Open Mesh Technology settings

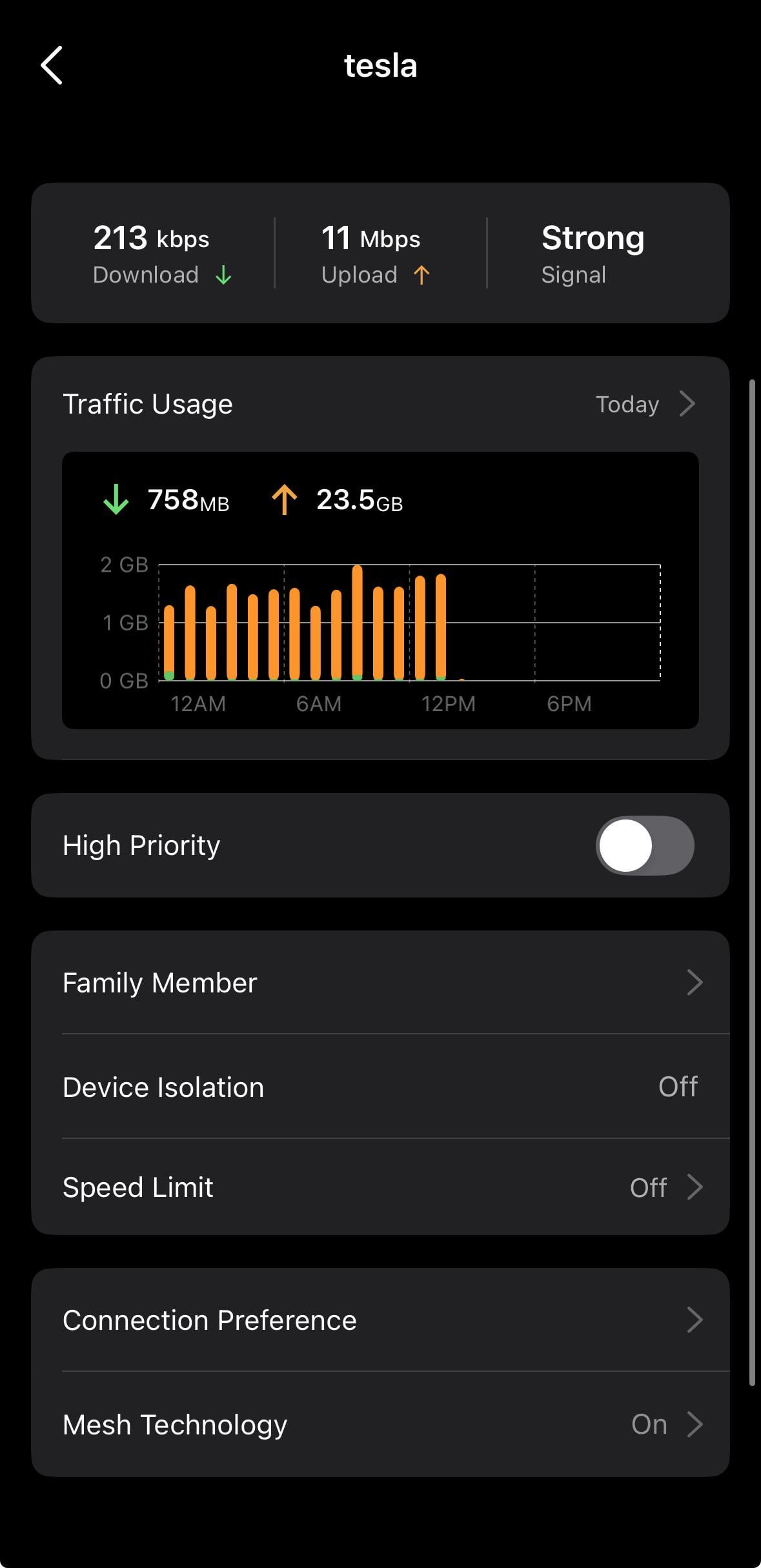point(380,1425)
